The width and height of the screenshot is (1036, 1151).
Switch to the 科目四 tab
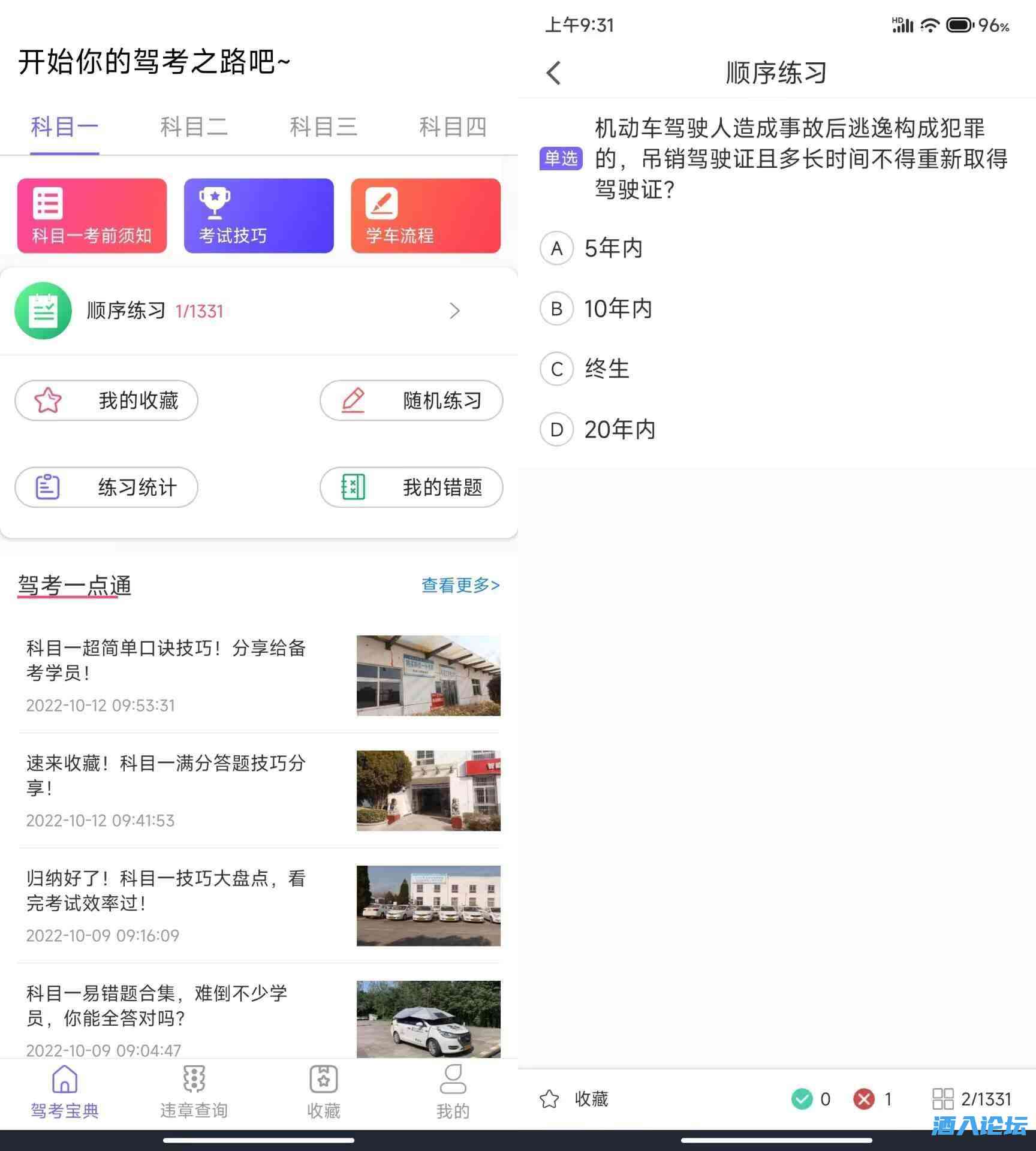pos(453,127)
